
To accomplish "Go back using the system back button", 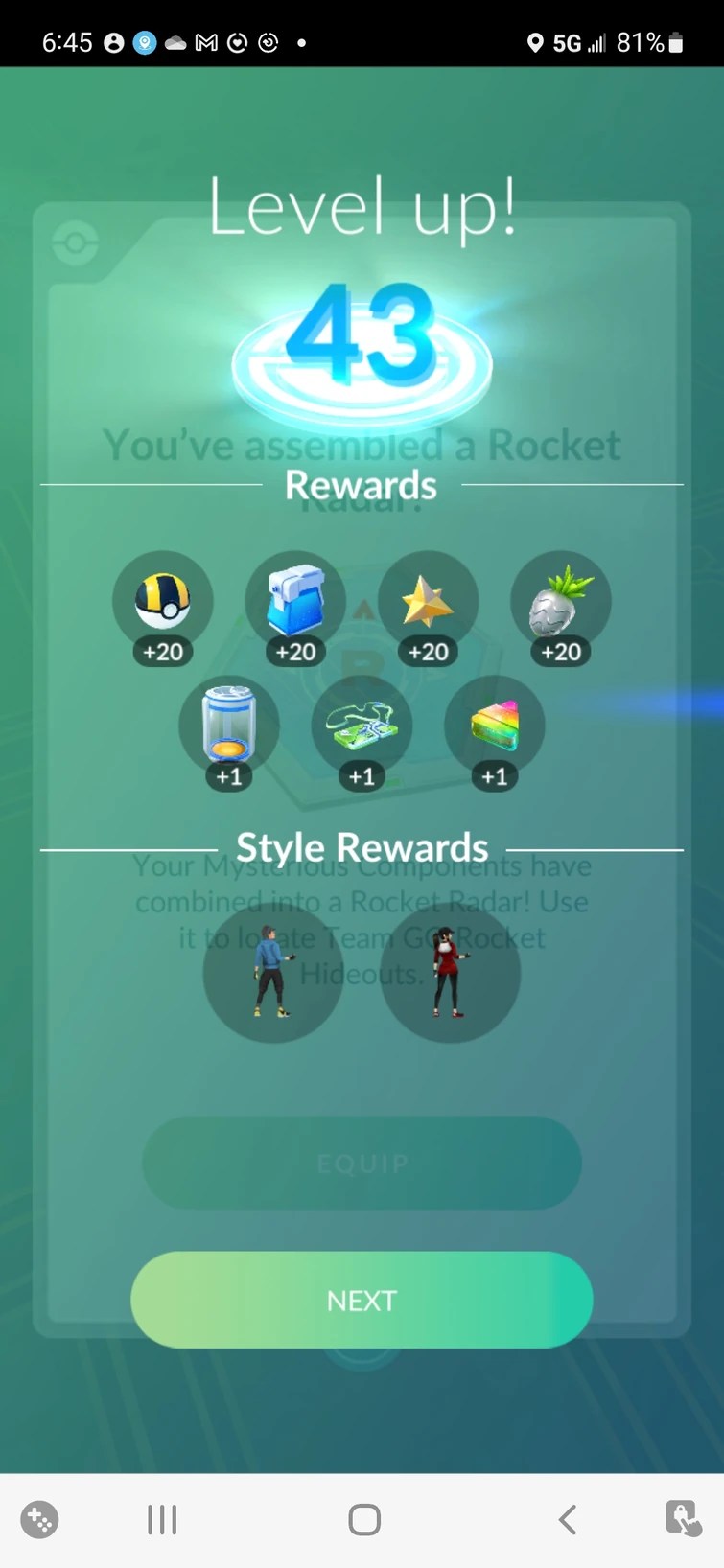I will pos(568,1519).
